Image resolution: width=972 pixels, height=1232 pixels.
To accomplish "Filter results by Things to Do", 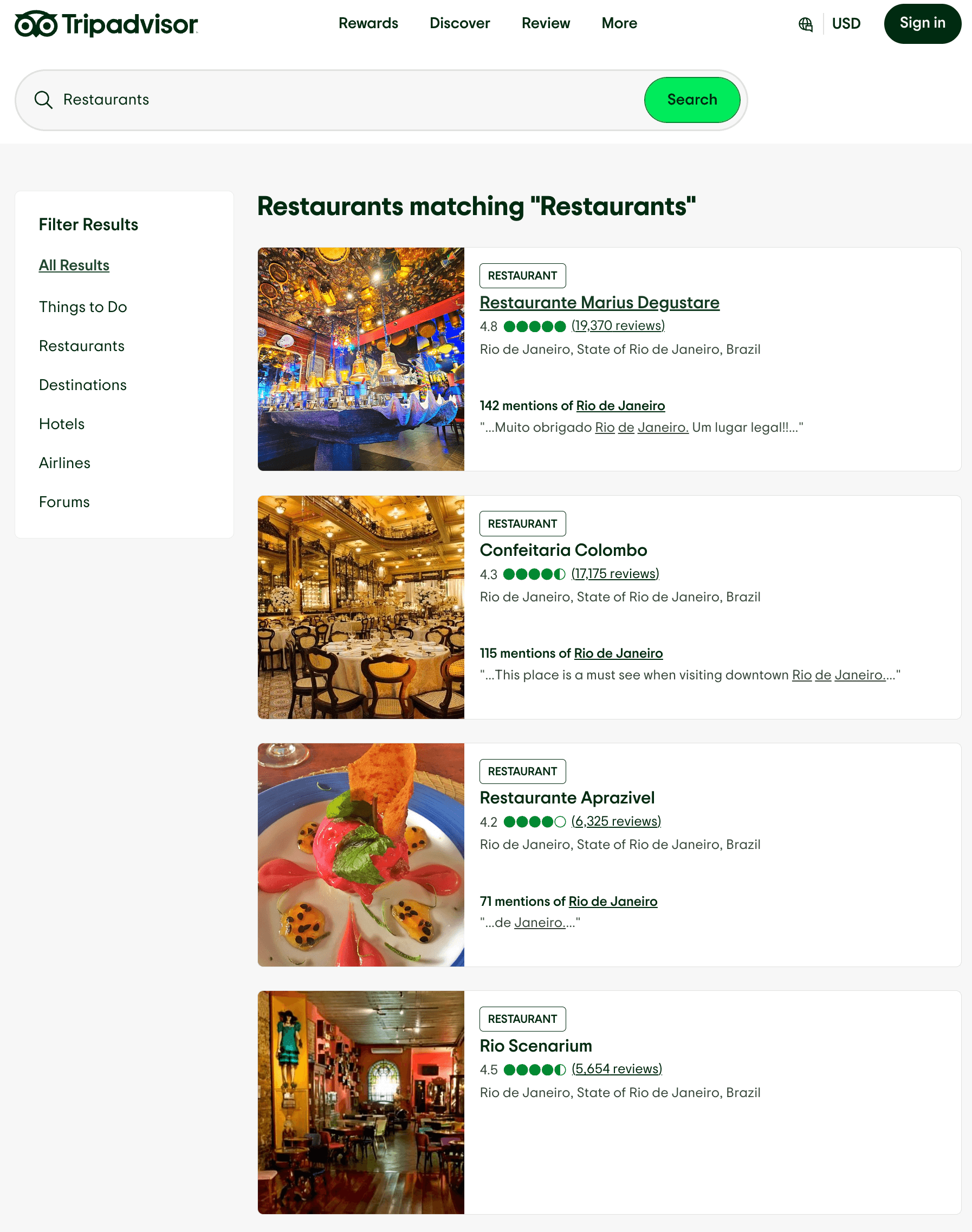I will [x=83, y=307].
